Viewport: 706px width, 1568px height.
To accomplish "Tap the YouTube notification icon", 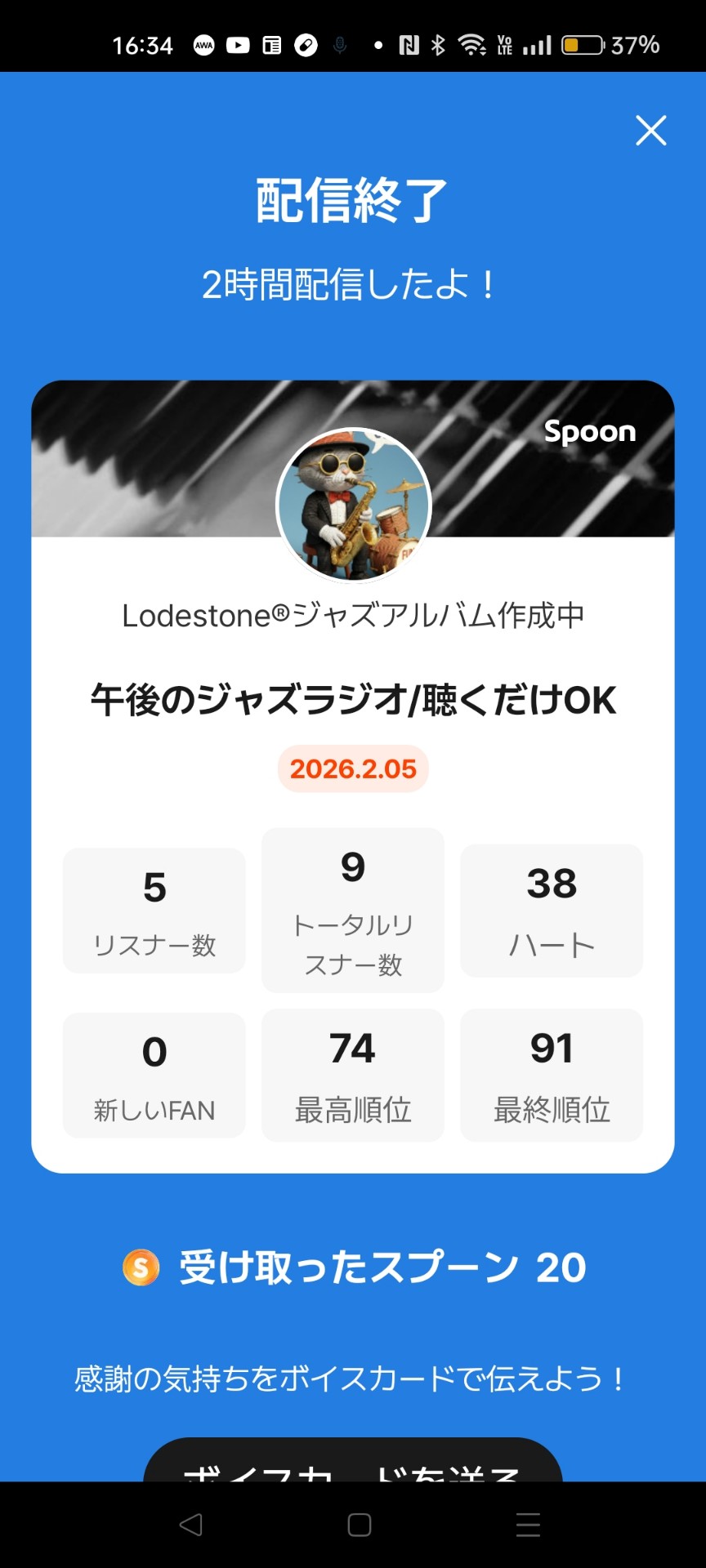I will [238, 45].
